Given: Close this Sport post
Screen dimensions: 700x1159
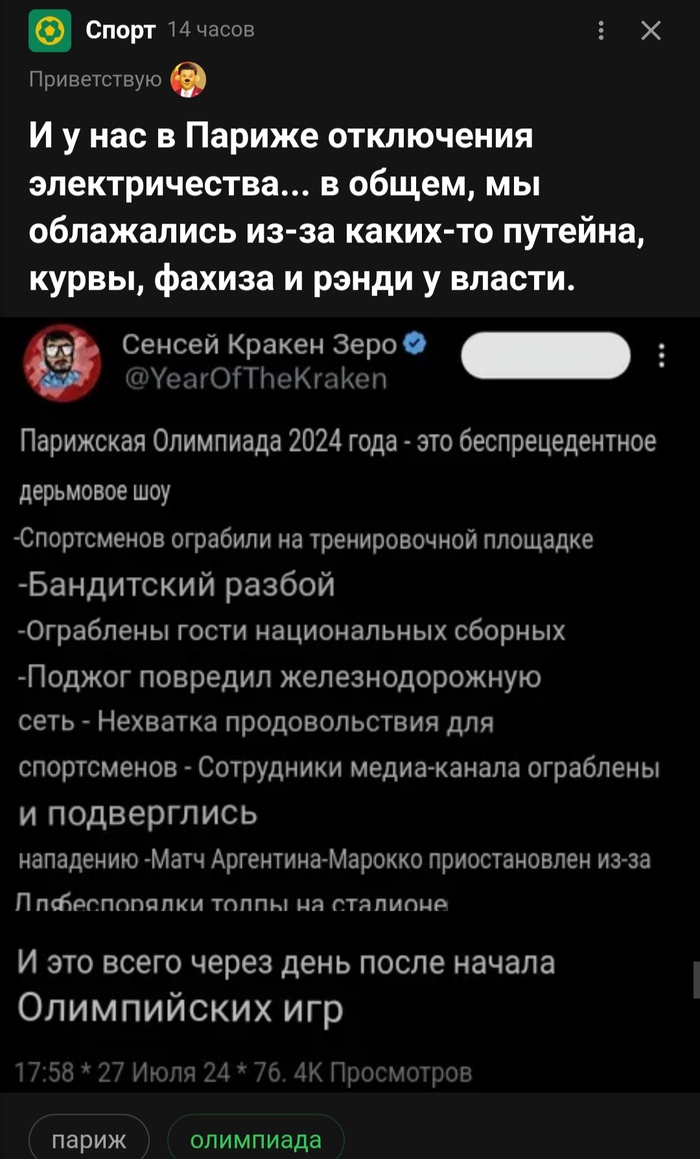Looking at the screenshot, I should 651,32.
